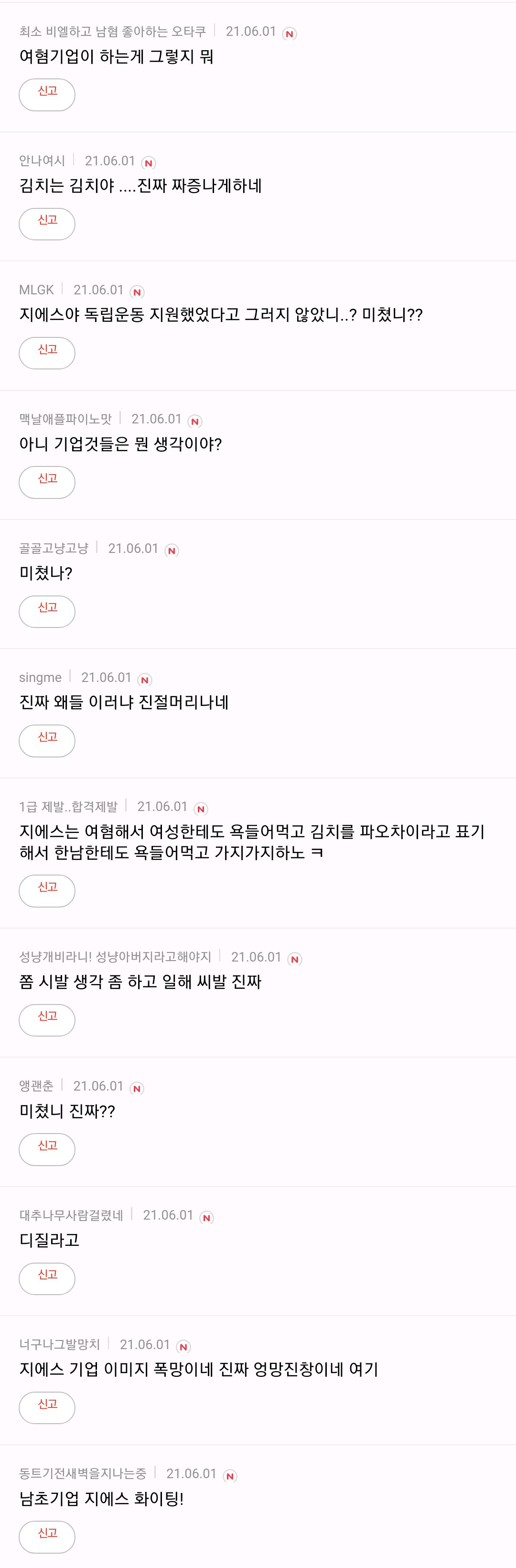The height and width of the screenshot is (1568, 516).
Task: Report the comment by 성냥개비라니! 성냥아버지라고해야지
Action: [47, 1019]
